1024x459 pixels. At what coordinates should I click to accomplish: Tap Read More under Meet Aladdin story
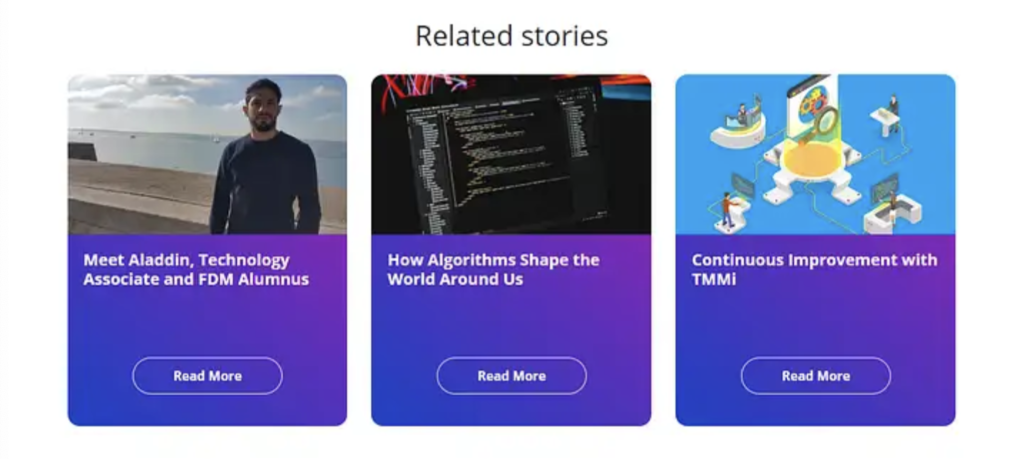pyautogui.click(x=207, y=376)
